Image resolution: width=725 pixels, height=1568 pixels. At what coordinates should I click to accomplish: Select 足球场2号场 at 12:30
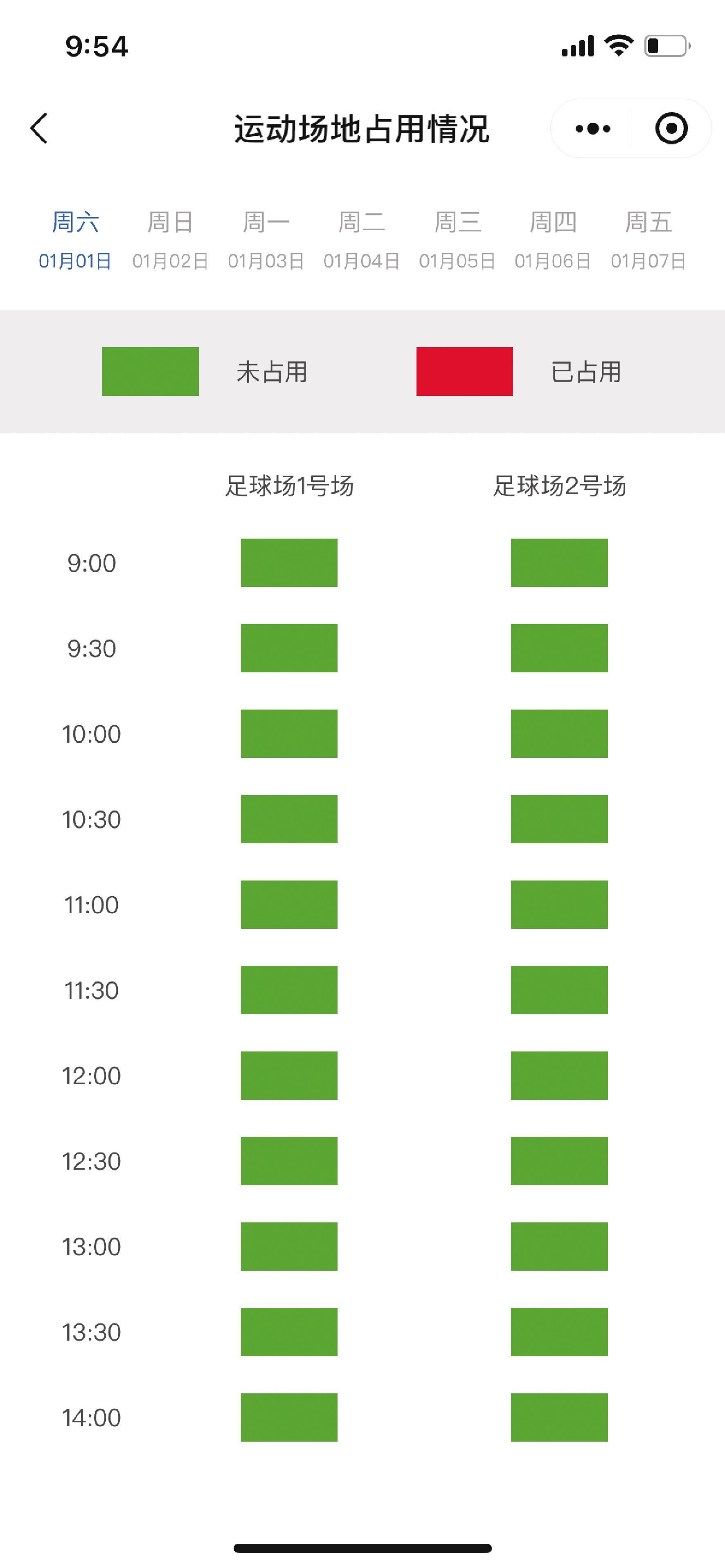(559, 1161)
